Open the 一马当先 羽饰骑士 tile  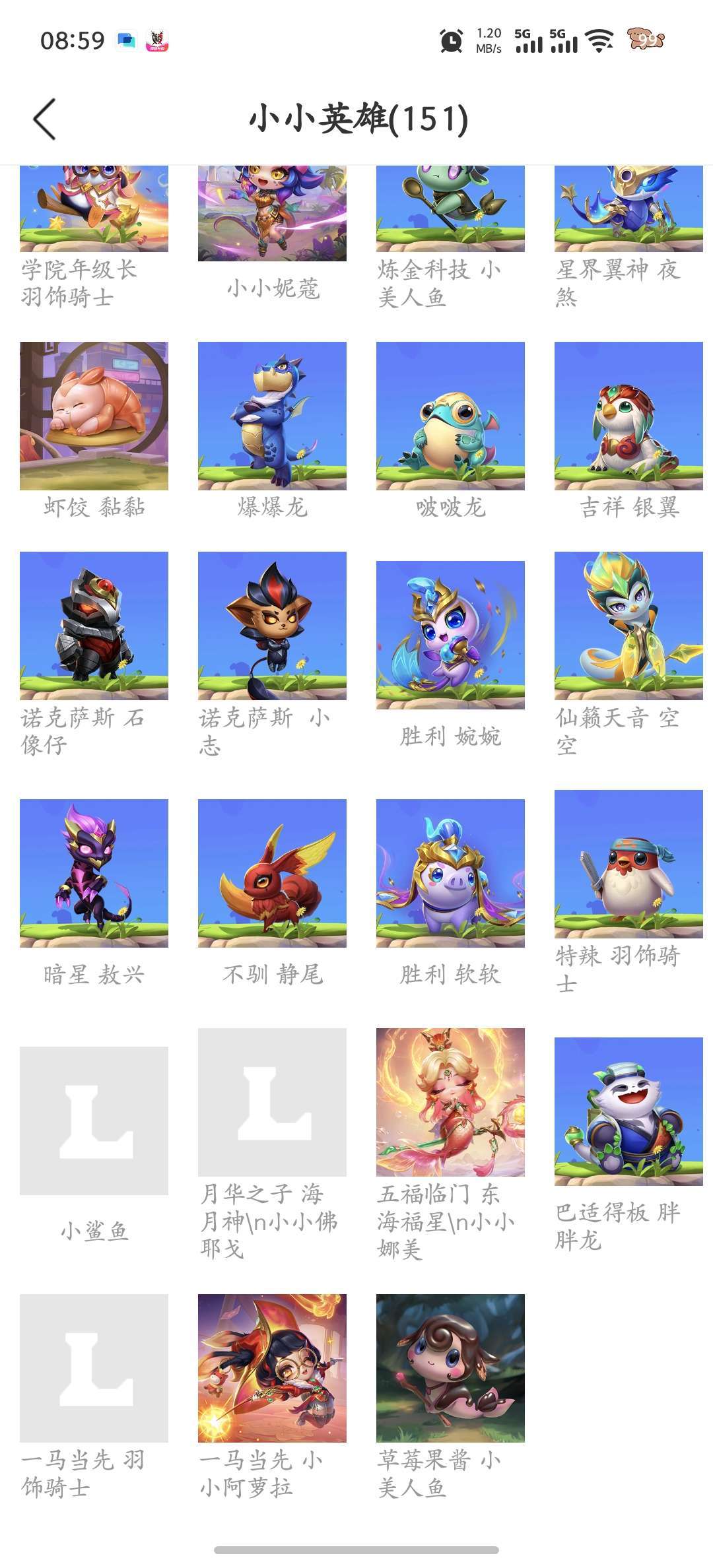tap(94, 1368)
